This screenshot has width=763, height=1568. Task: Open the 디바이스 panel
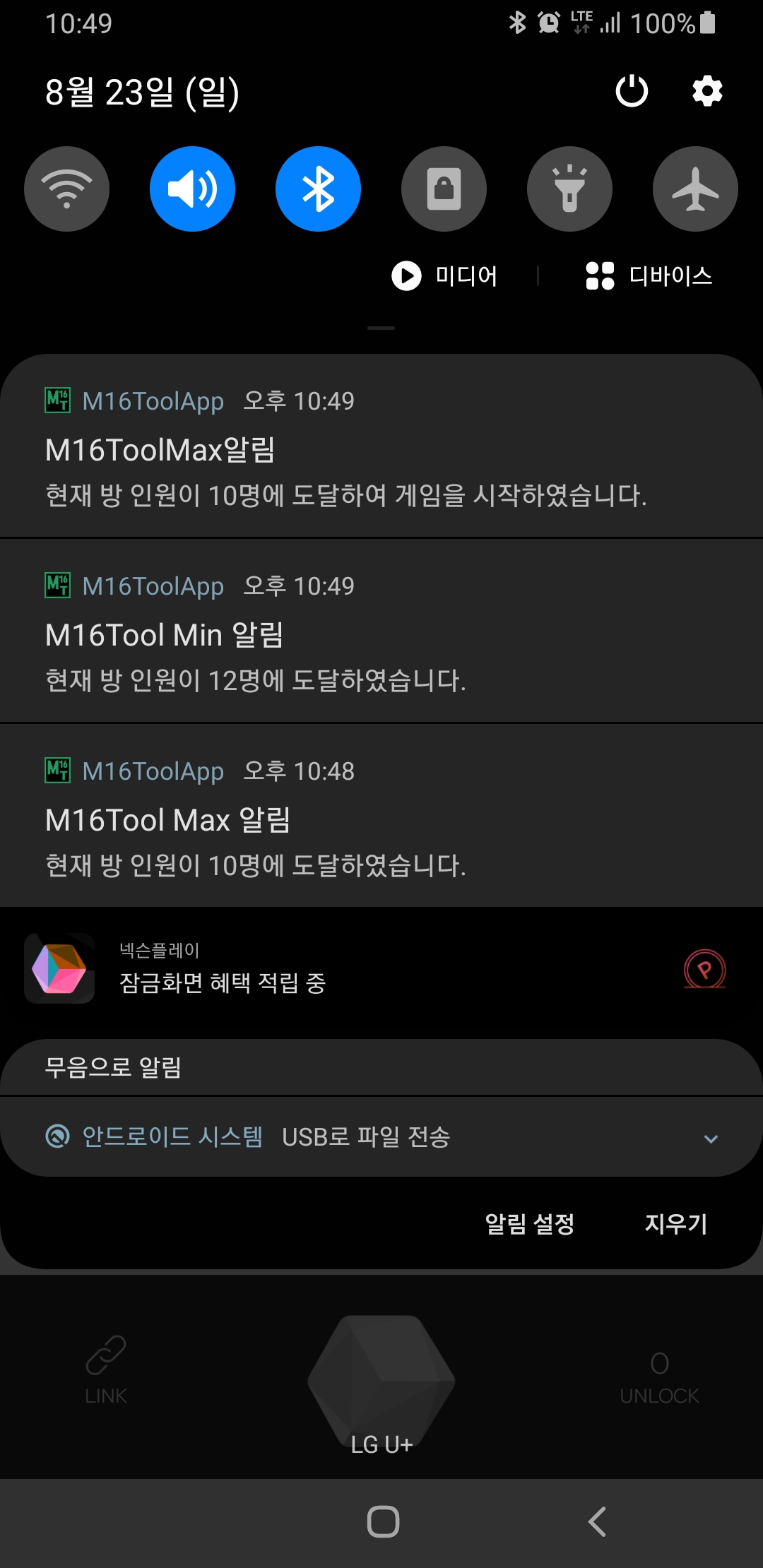coord(649,275)
